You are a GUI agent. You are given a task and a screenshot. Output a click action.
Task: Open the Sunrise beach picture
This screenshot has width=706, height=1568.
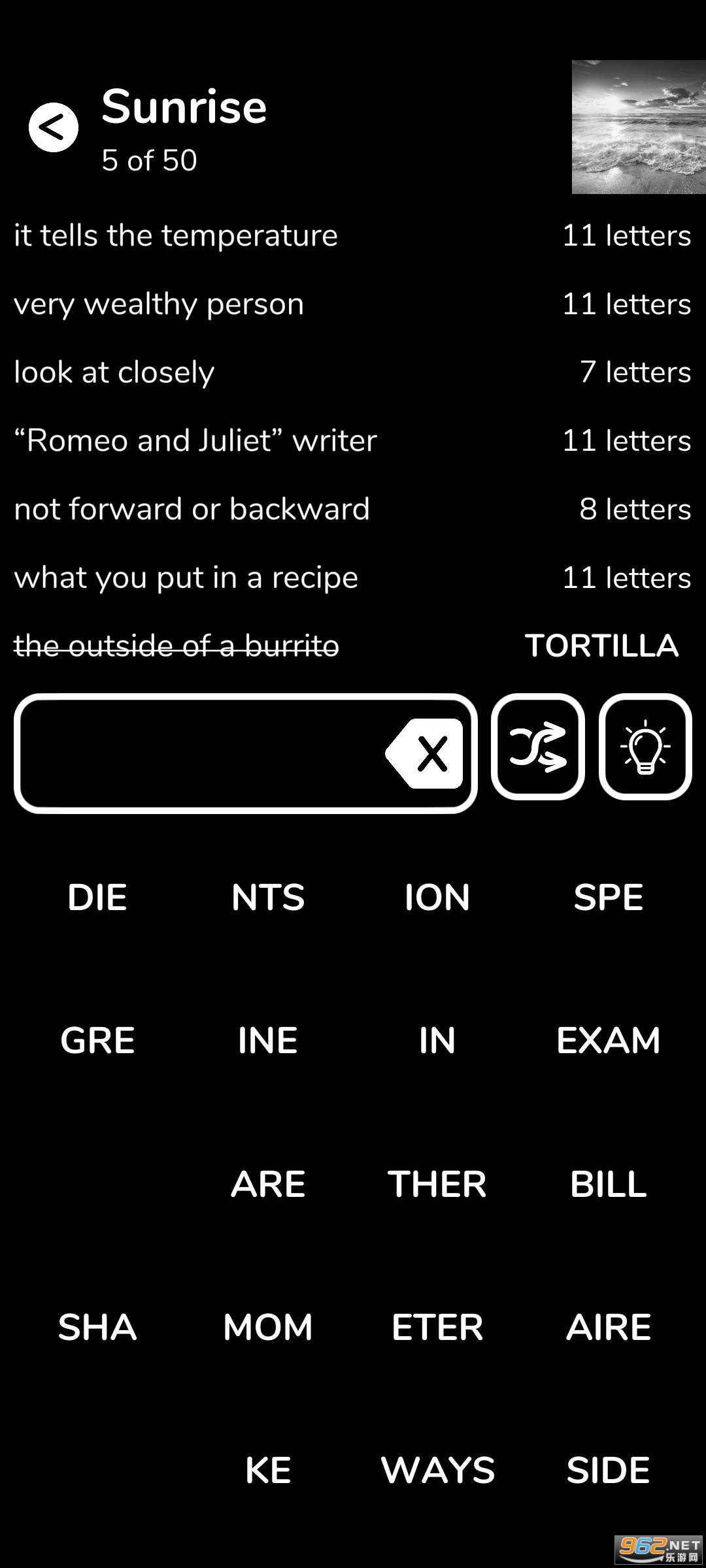pyautogui.click(x=638, y=127)
